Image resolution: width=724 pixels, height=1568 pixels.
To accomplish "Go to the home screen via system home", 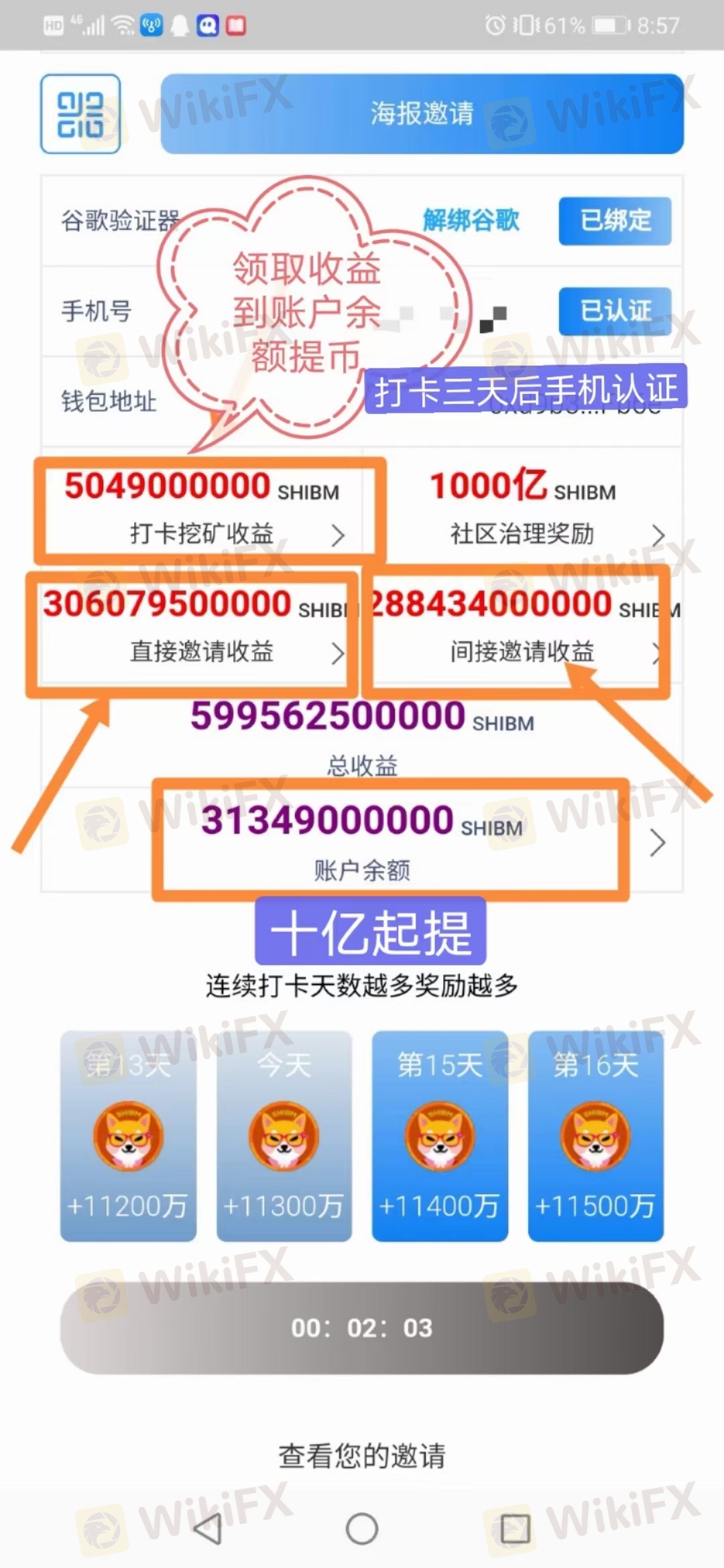I will click(x=362, y=1529).
